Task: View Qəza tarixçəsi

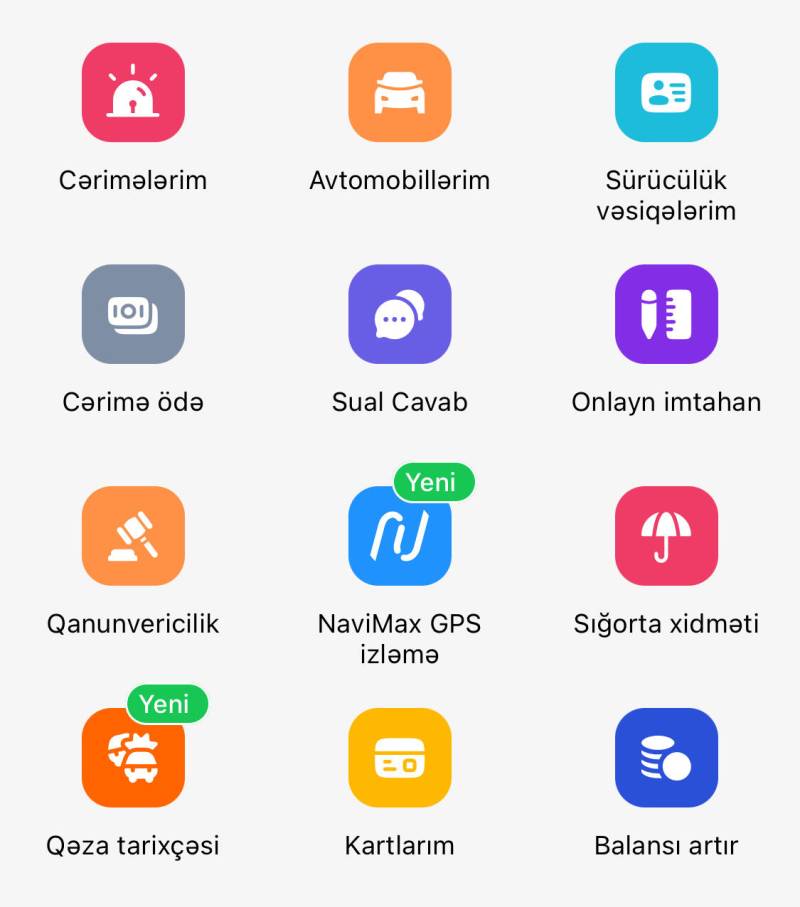Action: point(133,758)
